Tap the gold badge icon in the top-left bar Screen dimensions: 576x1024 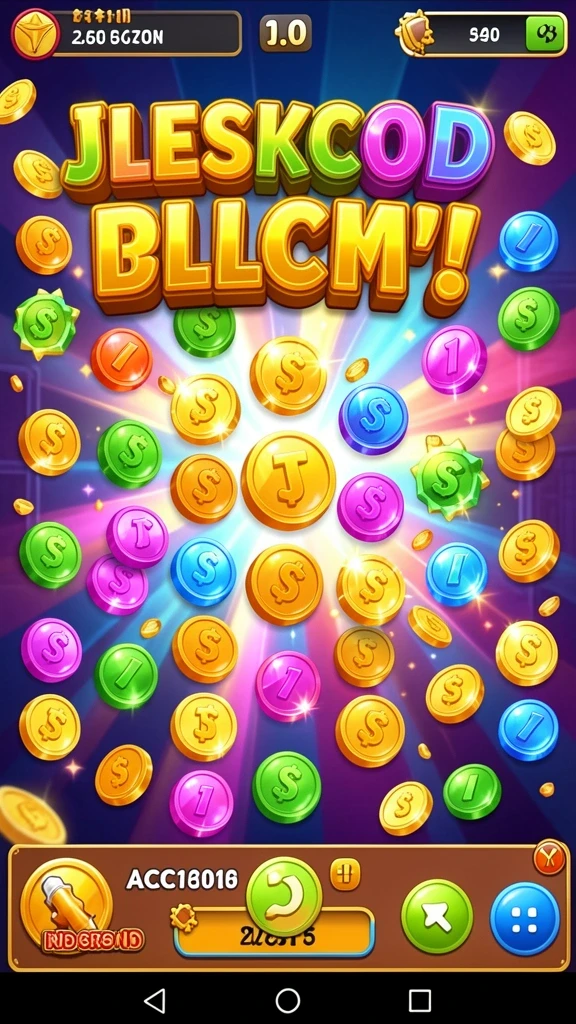(35, 33)
